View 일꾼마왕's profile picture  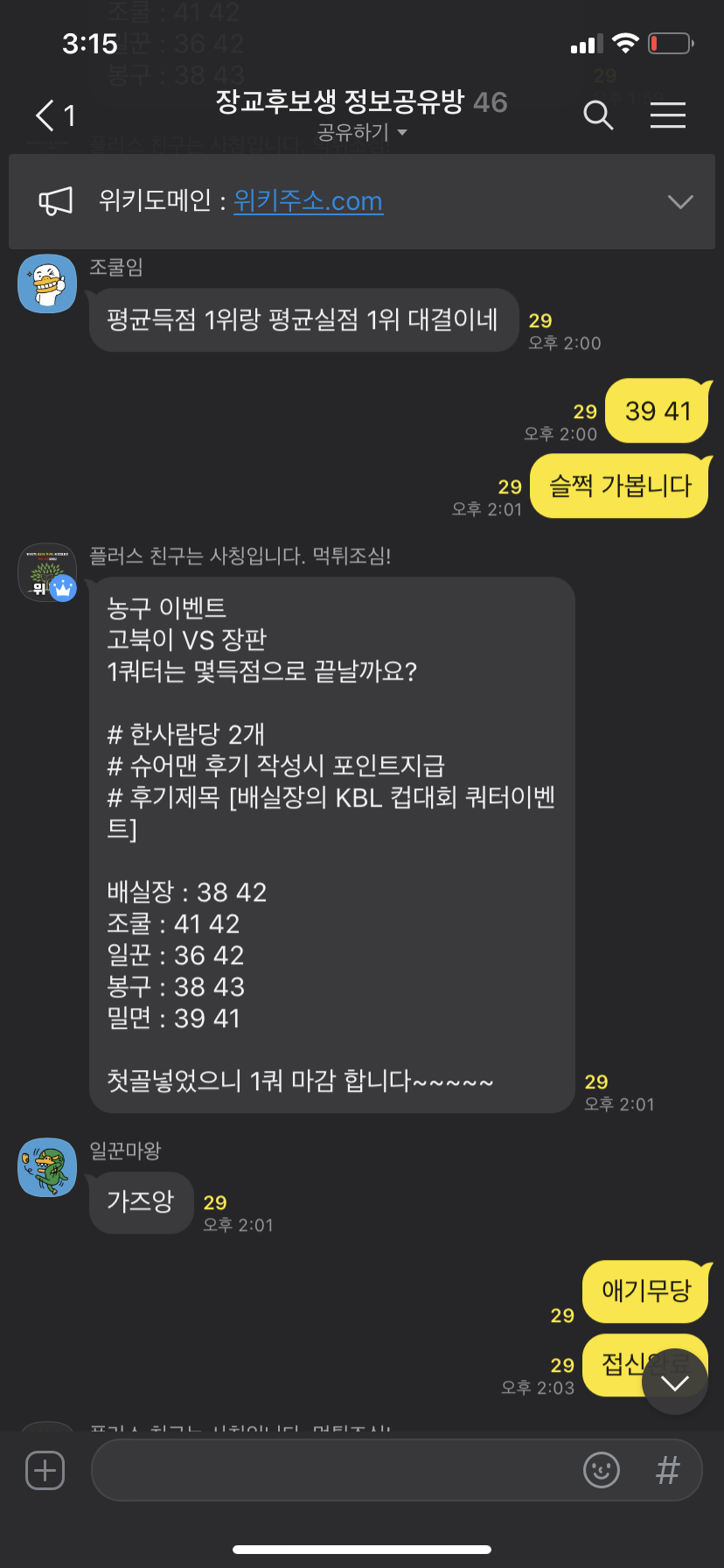(x=47, y=1167)
